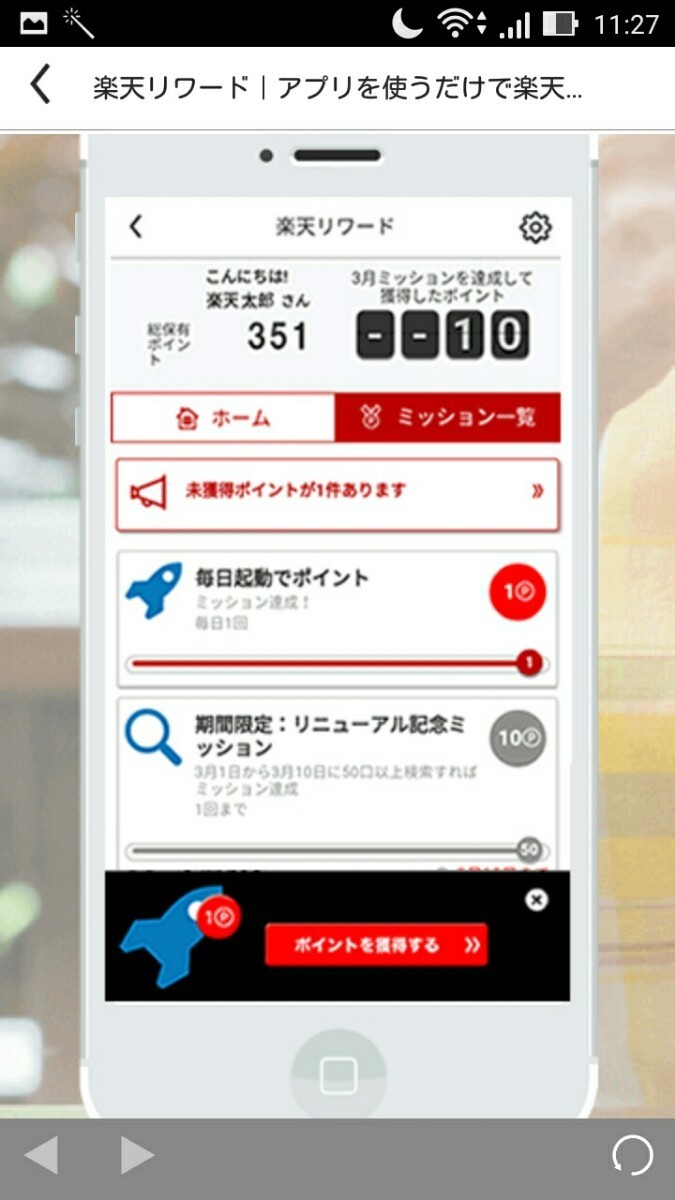Go forward to the next web page

pos(137,1156)
